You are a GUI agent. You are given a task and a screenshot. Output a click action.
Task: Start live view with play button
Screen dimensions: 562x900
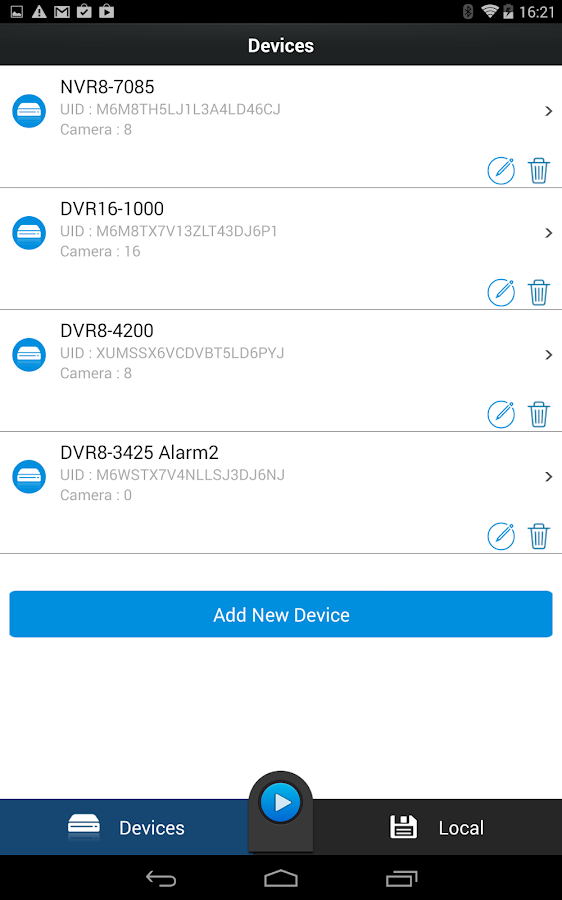(281, 802)
